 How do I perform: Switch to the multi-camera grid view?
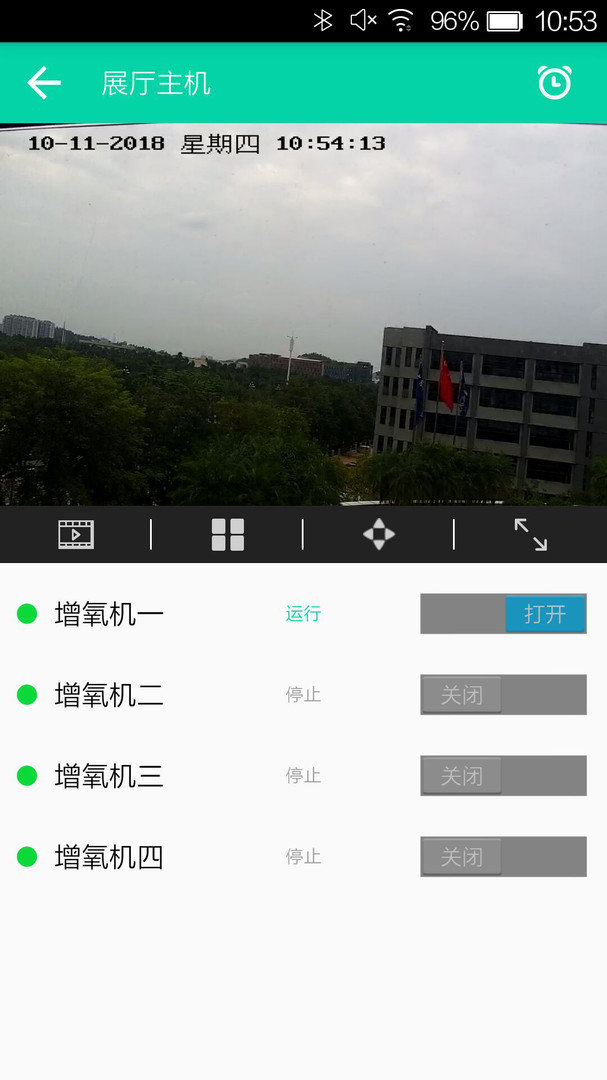227,535
